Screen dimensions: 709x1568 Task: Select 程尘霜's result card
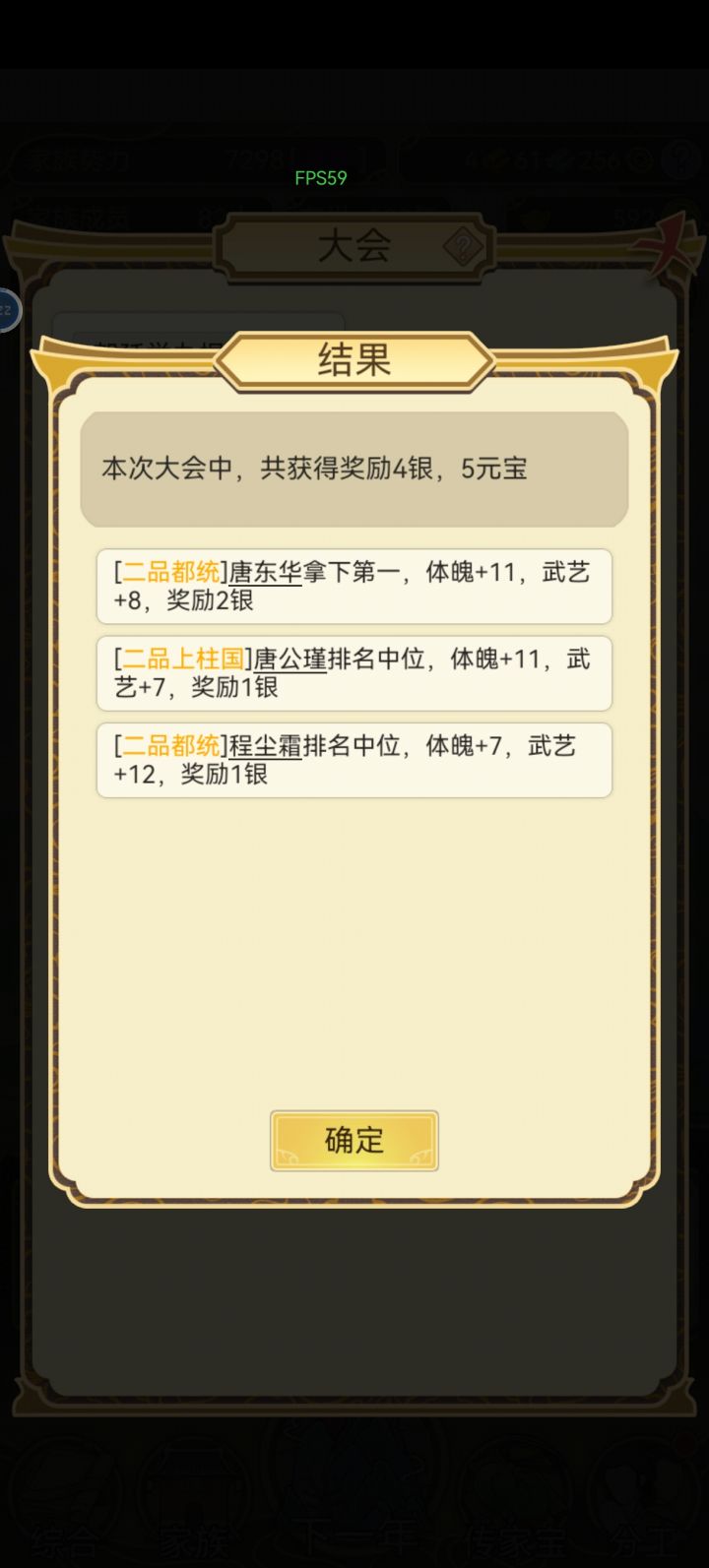coord(354,758)
